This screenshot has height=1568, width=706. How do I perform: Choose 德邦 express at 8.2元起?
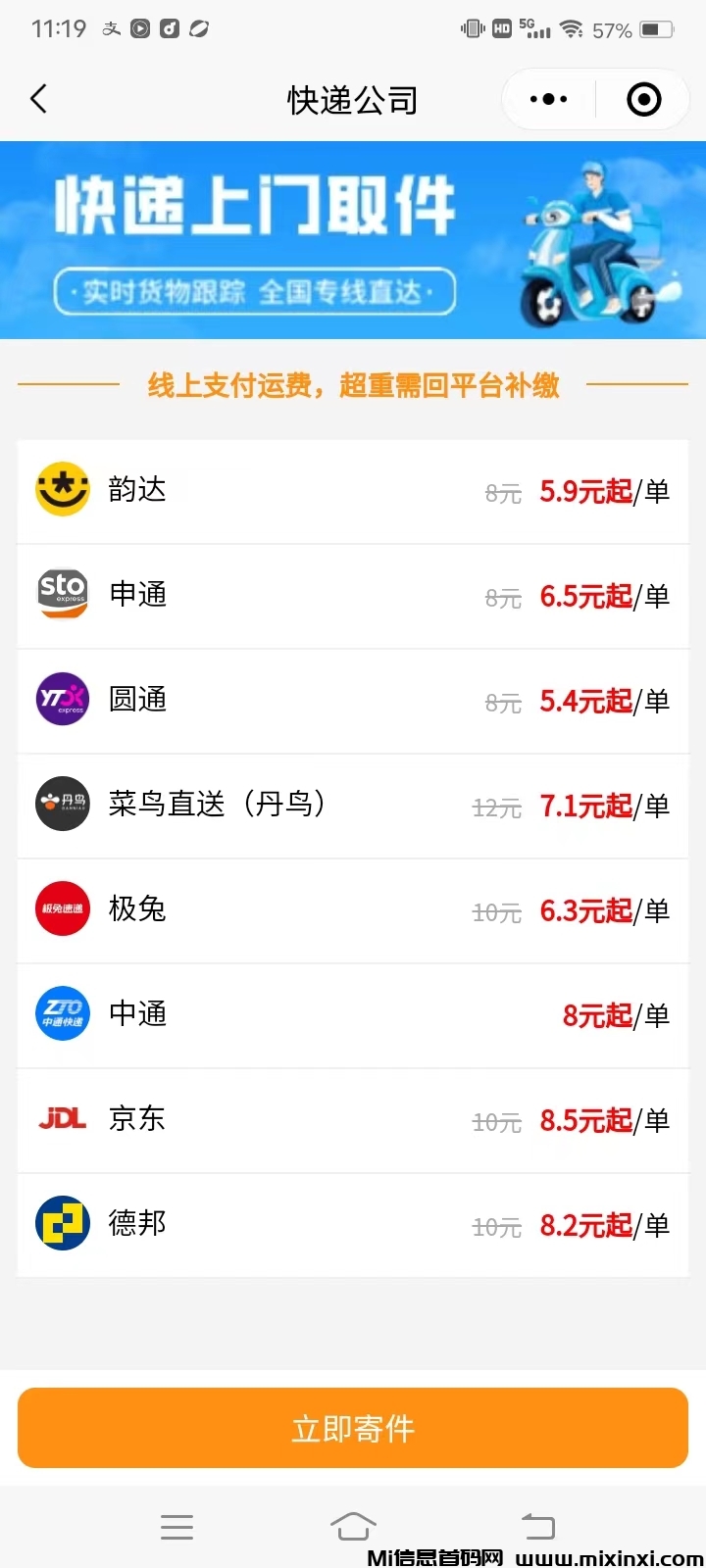[x=353, y=1225]
